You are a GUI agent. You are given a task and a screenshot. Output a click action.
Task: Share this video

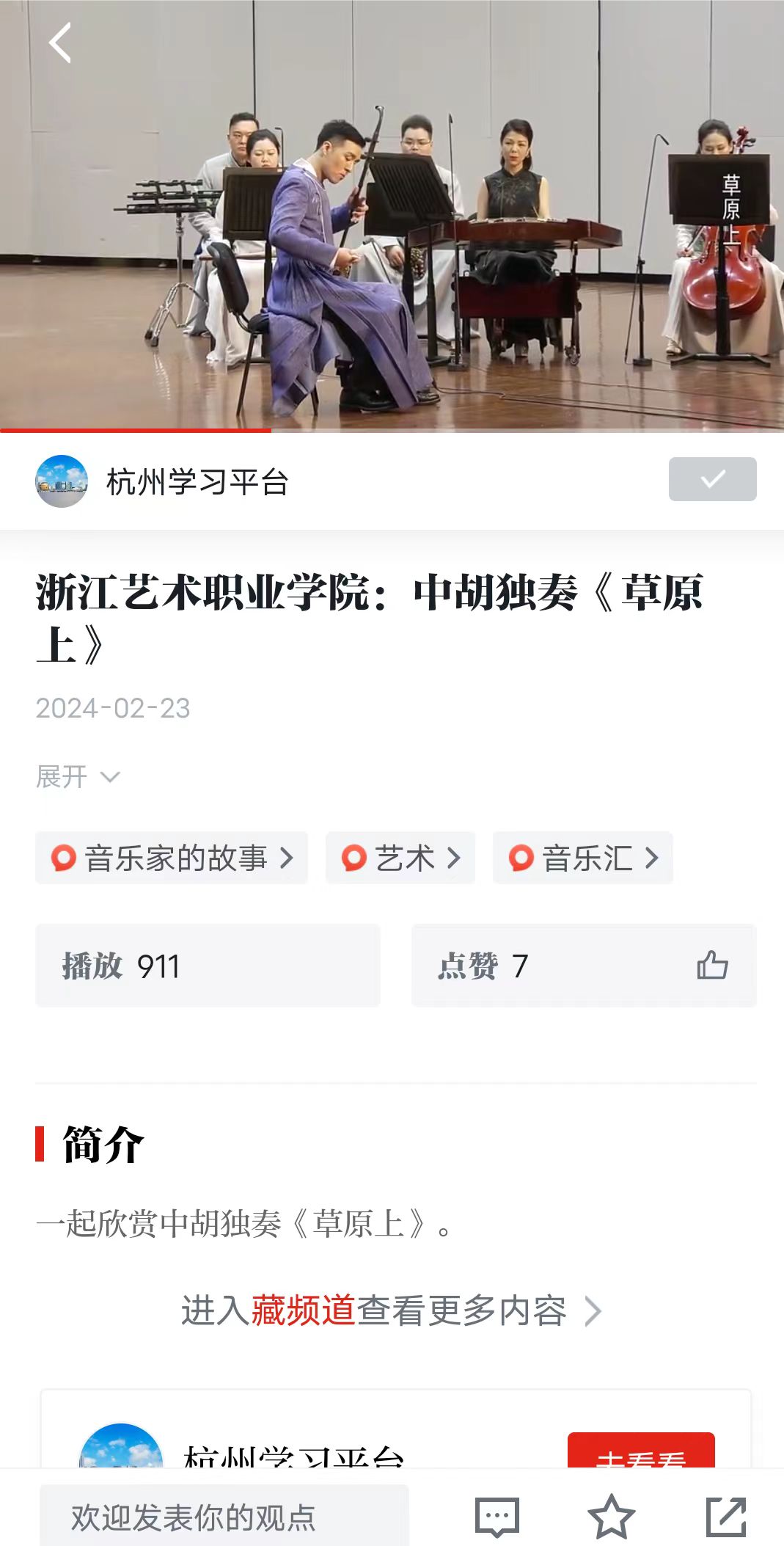click(x=725, y=1517)
